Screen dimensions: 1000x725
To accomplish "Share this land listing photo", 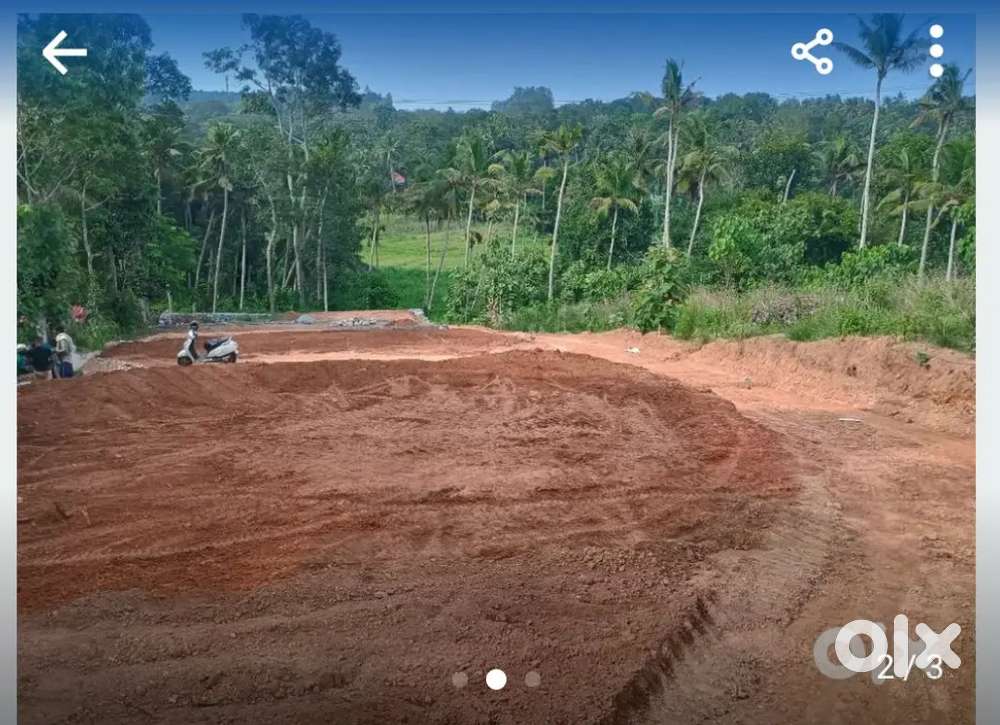I will 812,51.
